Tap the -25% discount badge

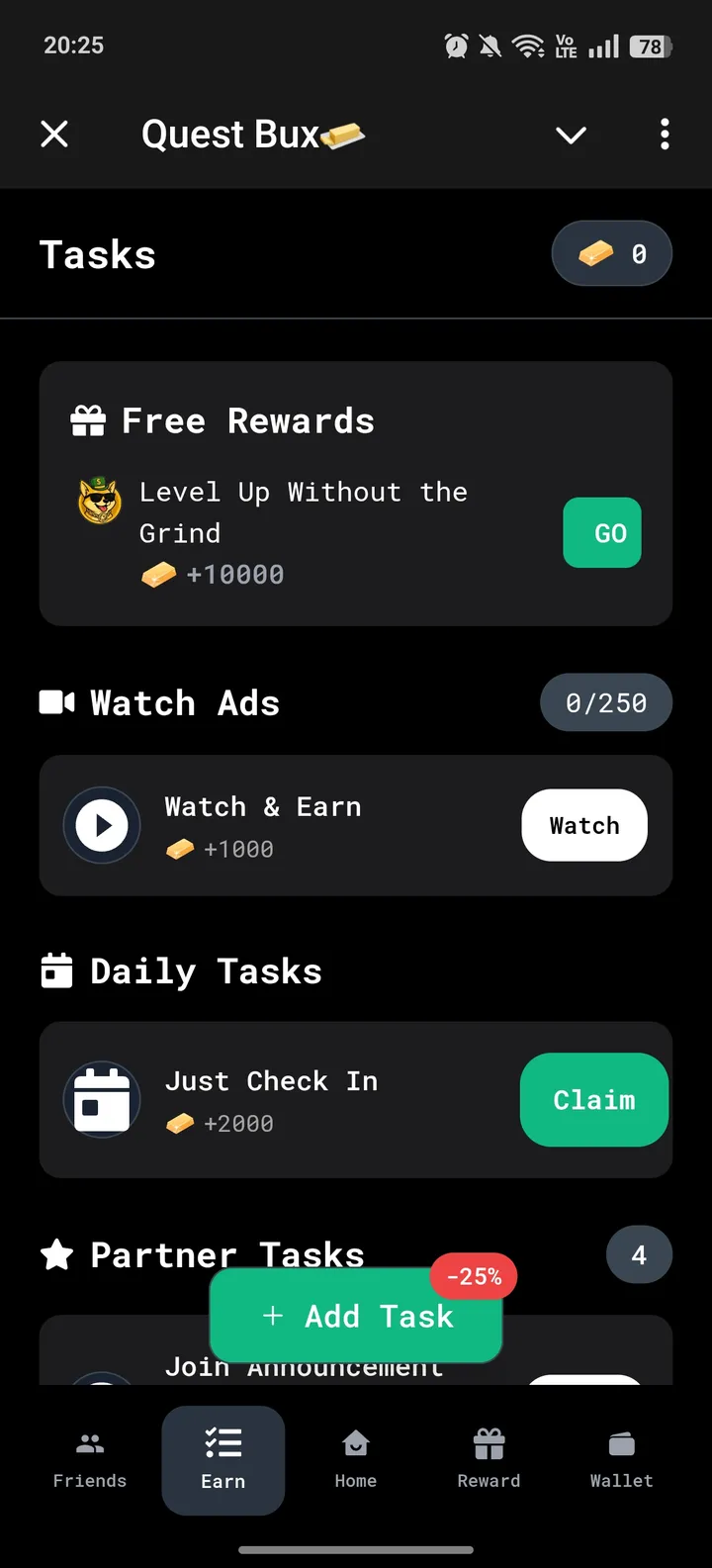(474, 1276)
